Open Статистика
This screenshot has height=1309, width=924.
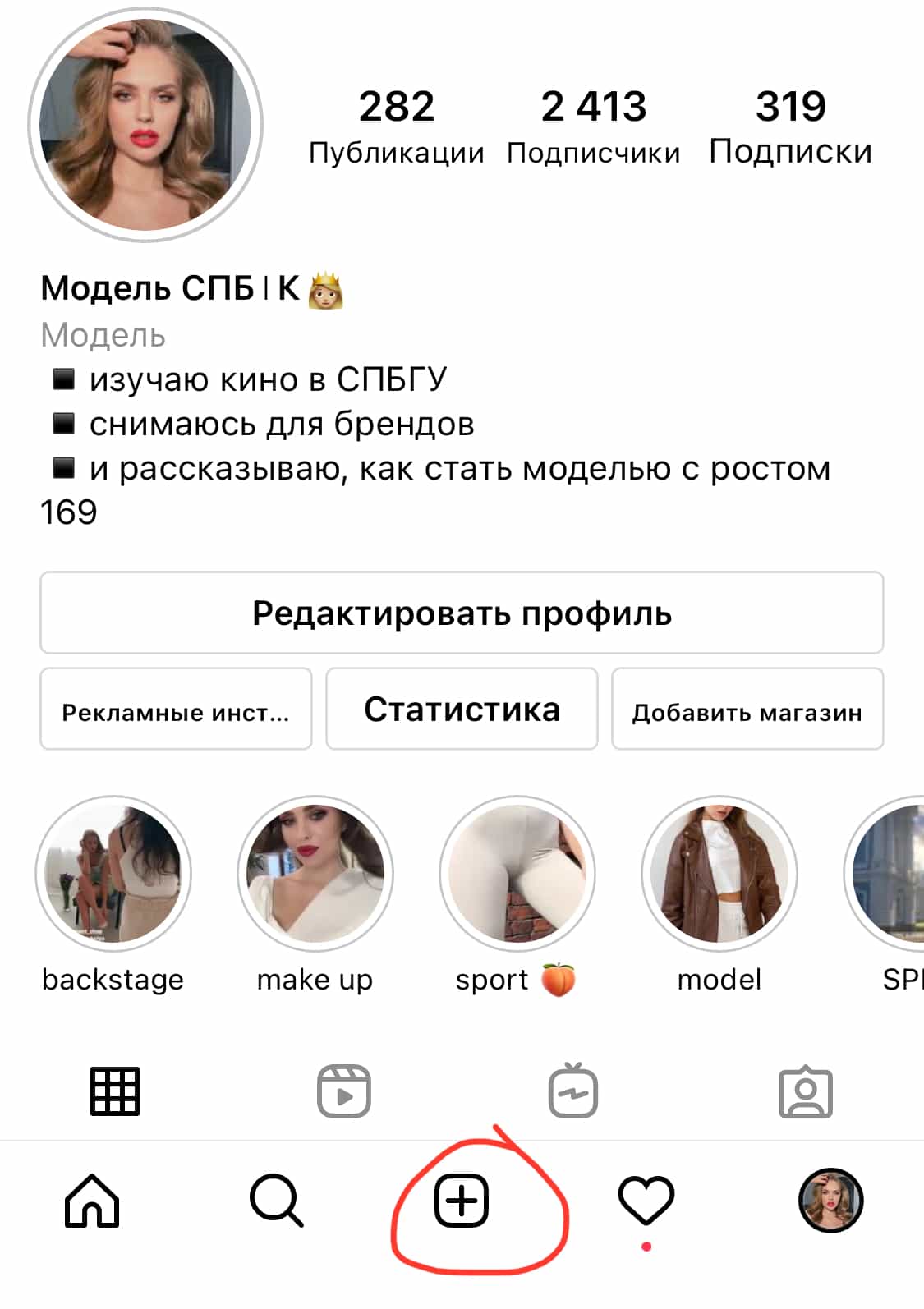tap(462, 708)
